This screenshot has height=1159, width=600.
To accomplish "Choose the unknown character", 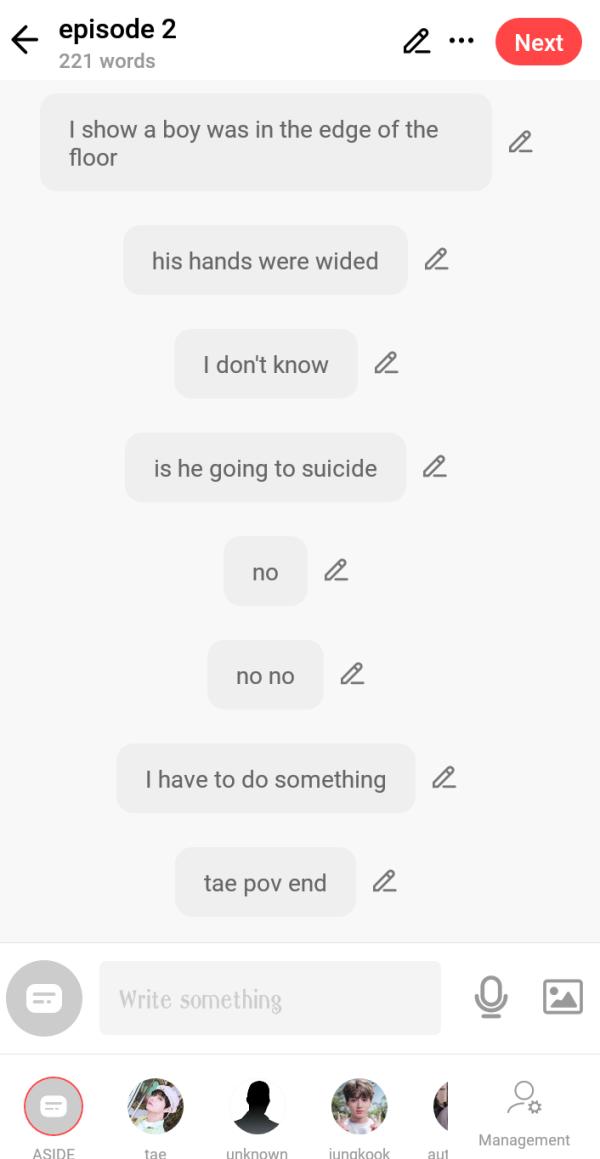I will coord(257,1107).
